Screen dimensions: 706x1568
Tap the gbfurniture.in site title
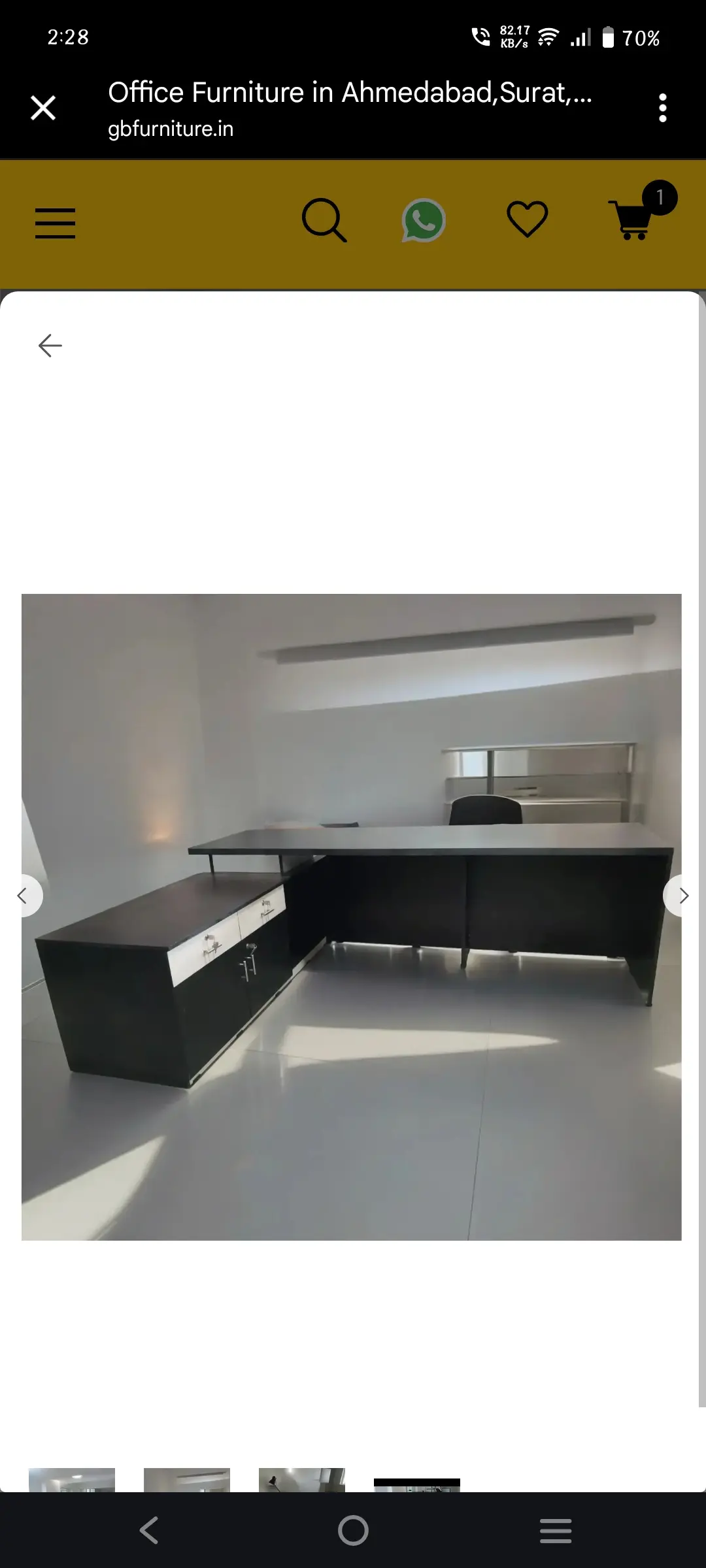coord(171,129)
